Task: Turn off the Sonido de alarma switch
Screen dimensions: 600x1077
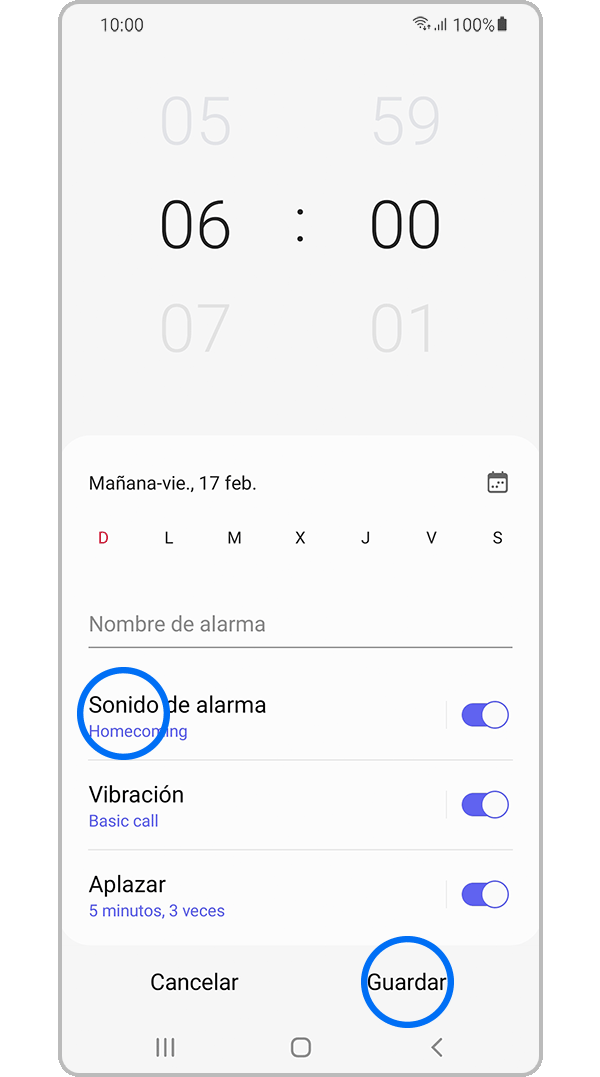Action: pos(485,715)
